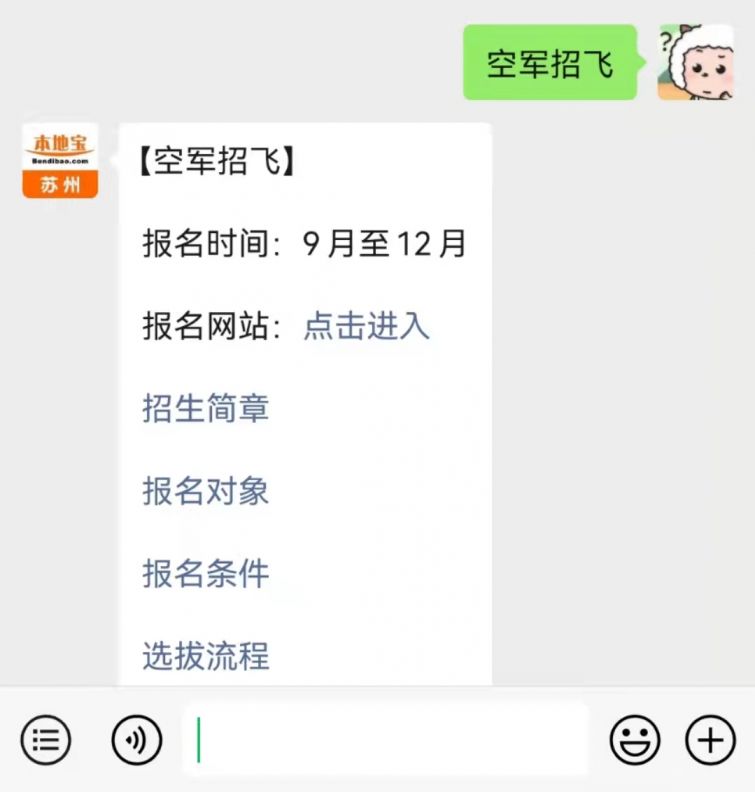The image size is (755, 792).
Task: Open the 招生简章 link
Action: tap(205, 408)
